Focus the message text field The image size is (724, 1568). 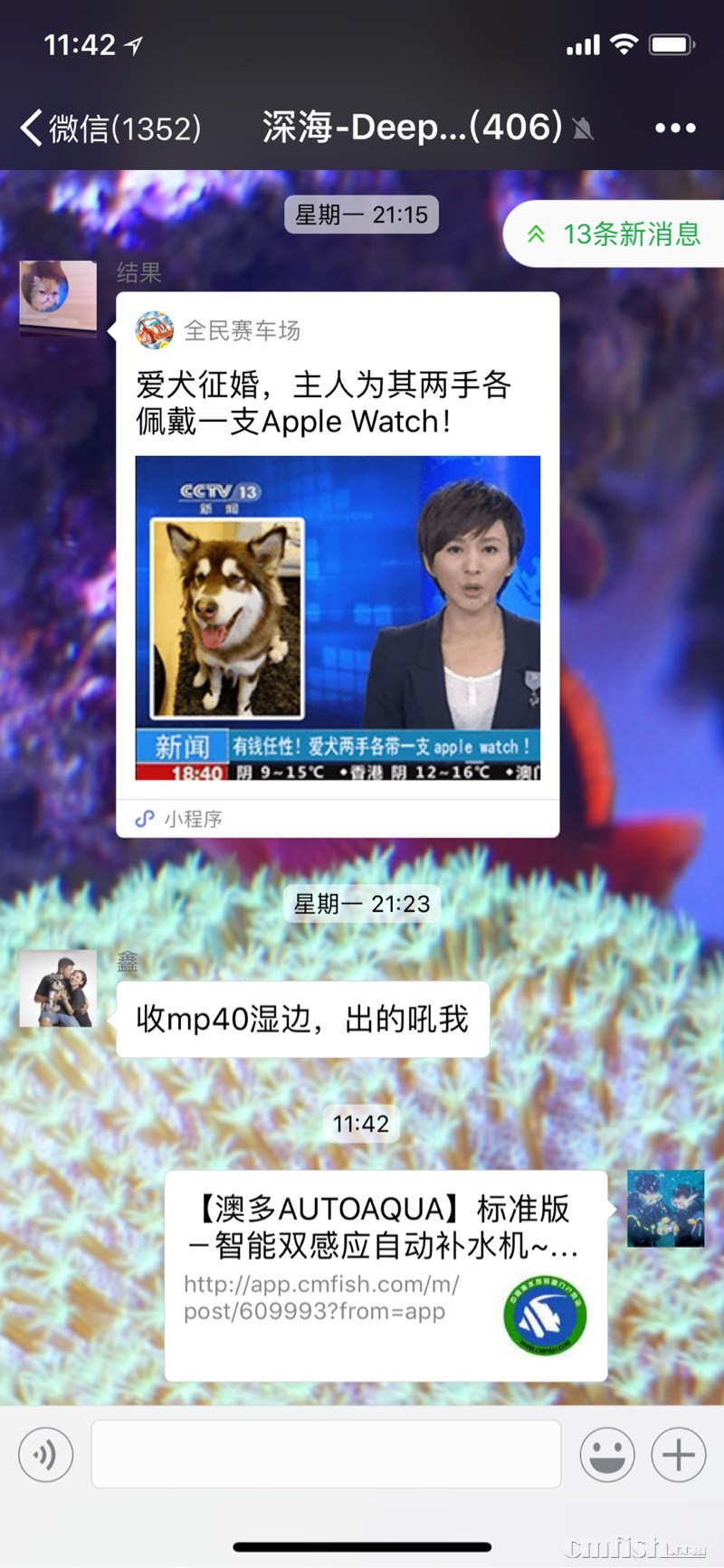click(x=326, y=1454)
